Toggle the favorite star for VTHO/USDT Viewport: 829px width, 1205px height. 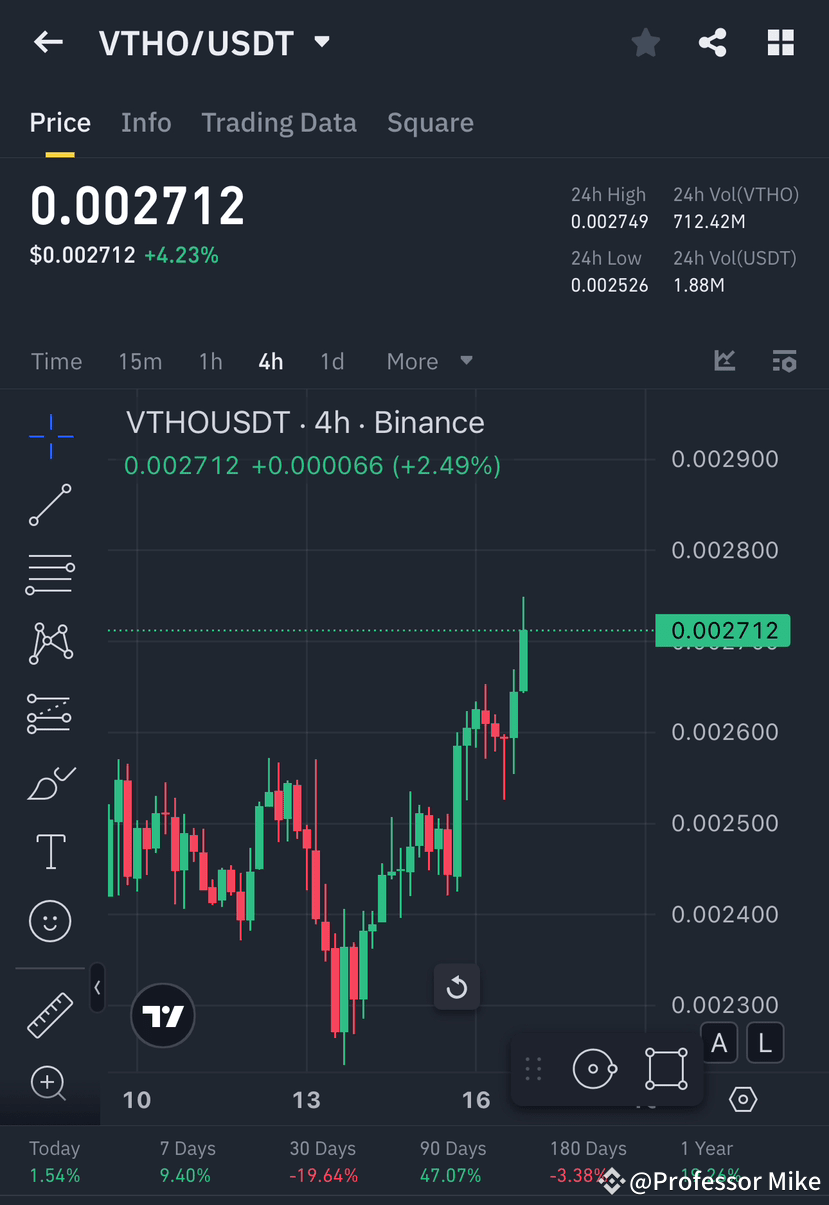point(645,42)
